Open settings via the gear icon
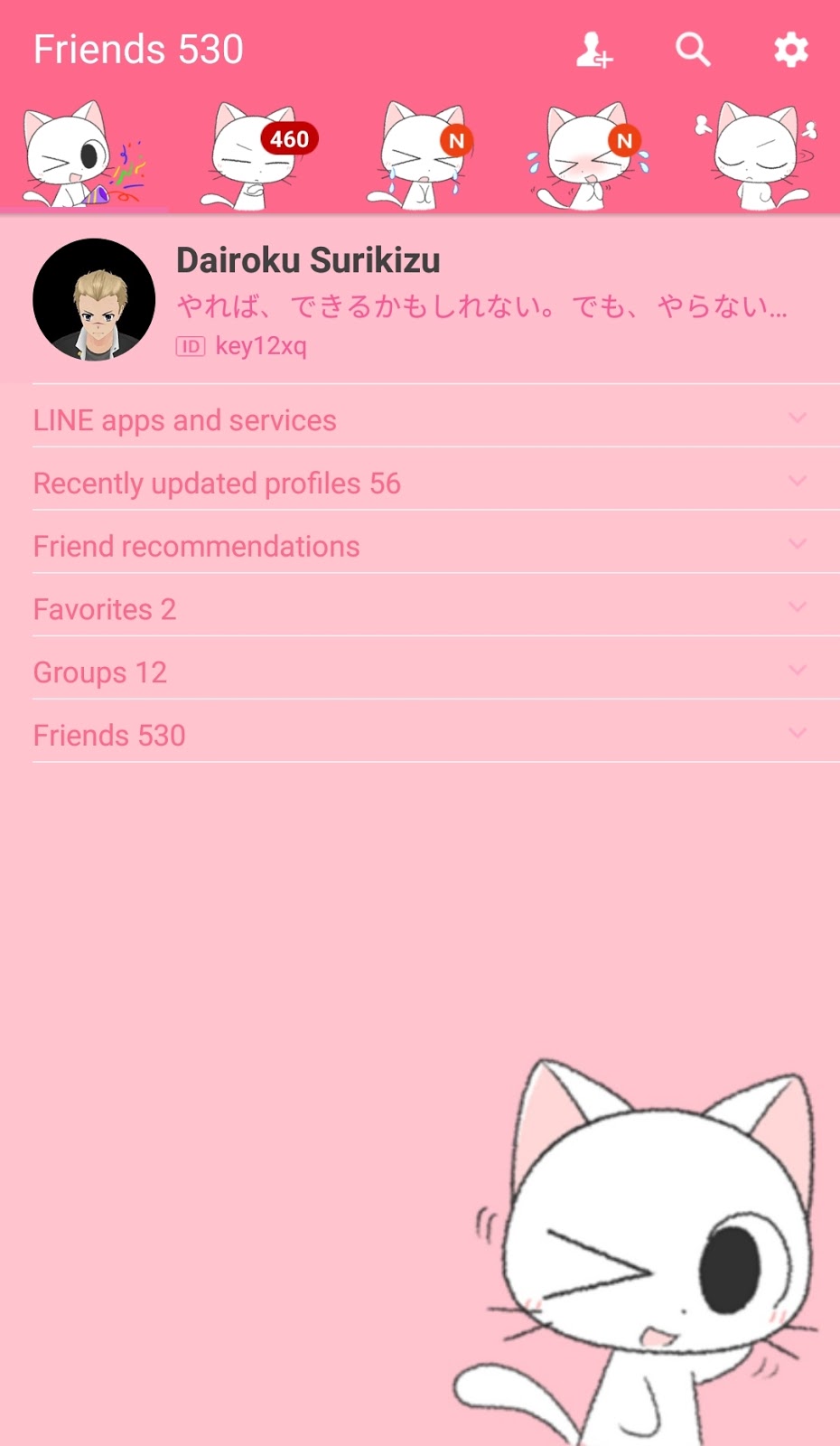Viewport: 840px width, 1446px height. point(790,51)
